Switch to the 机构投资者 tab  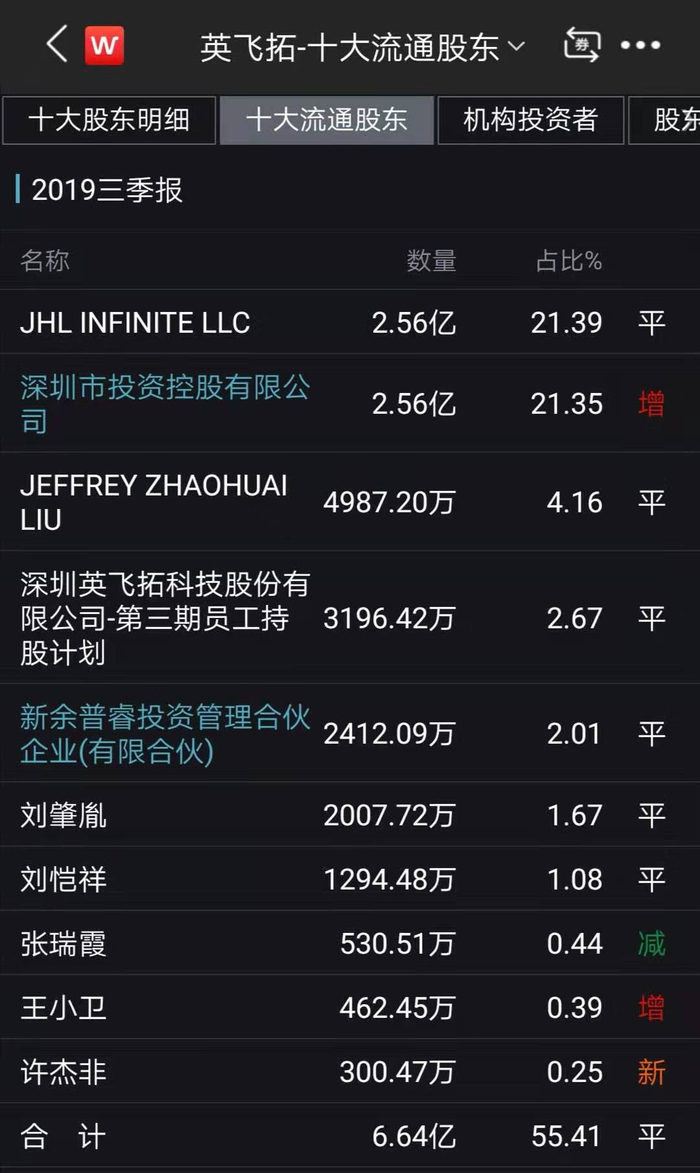click(x=530, y=120)
